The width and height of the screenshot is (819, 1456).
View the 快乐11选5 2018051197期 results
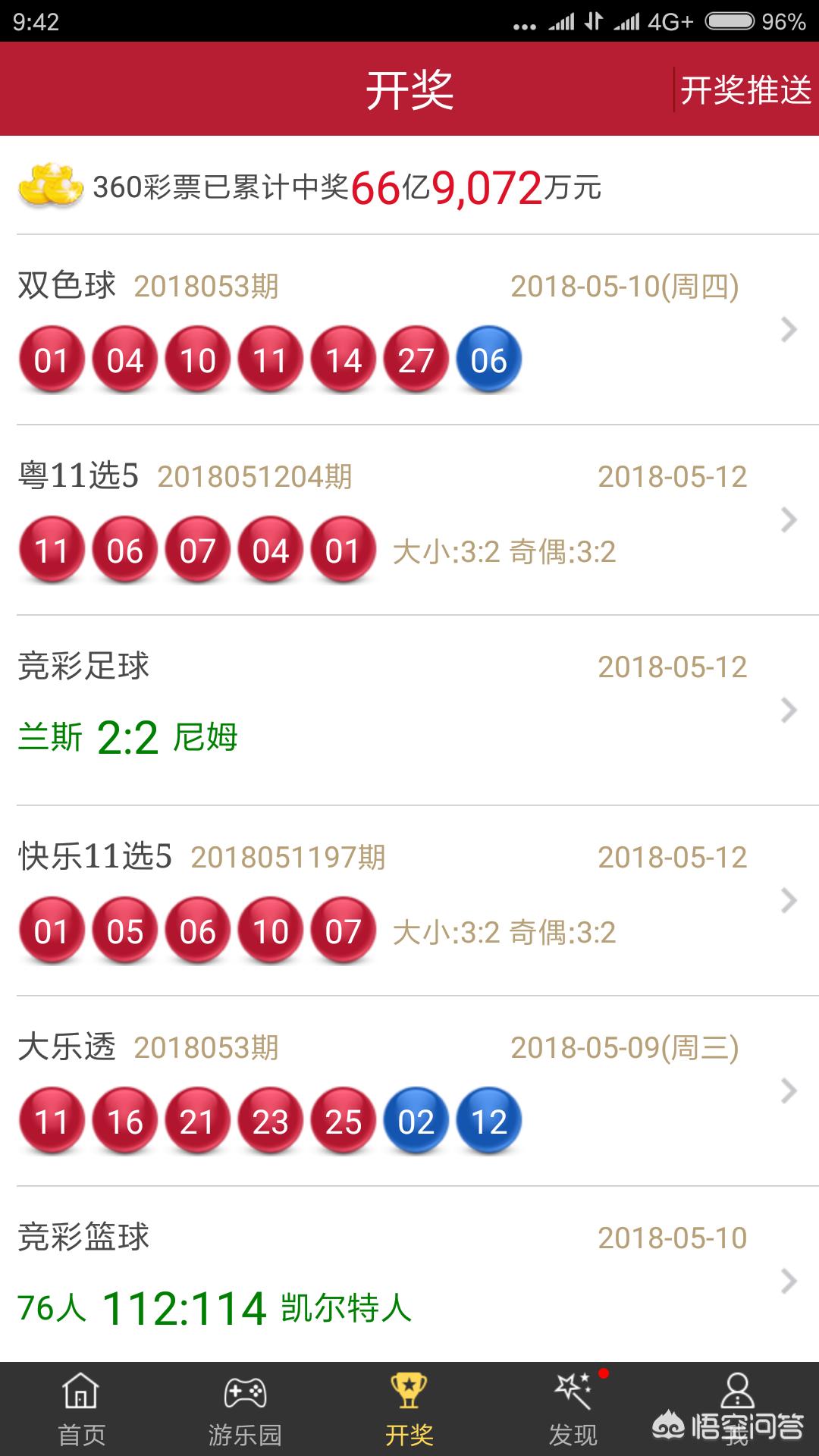coord(409,901)
